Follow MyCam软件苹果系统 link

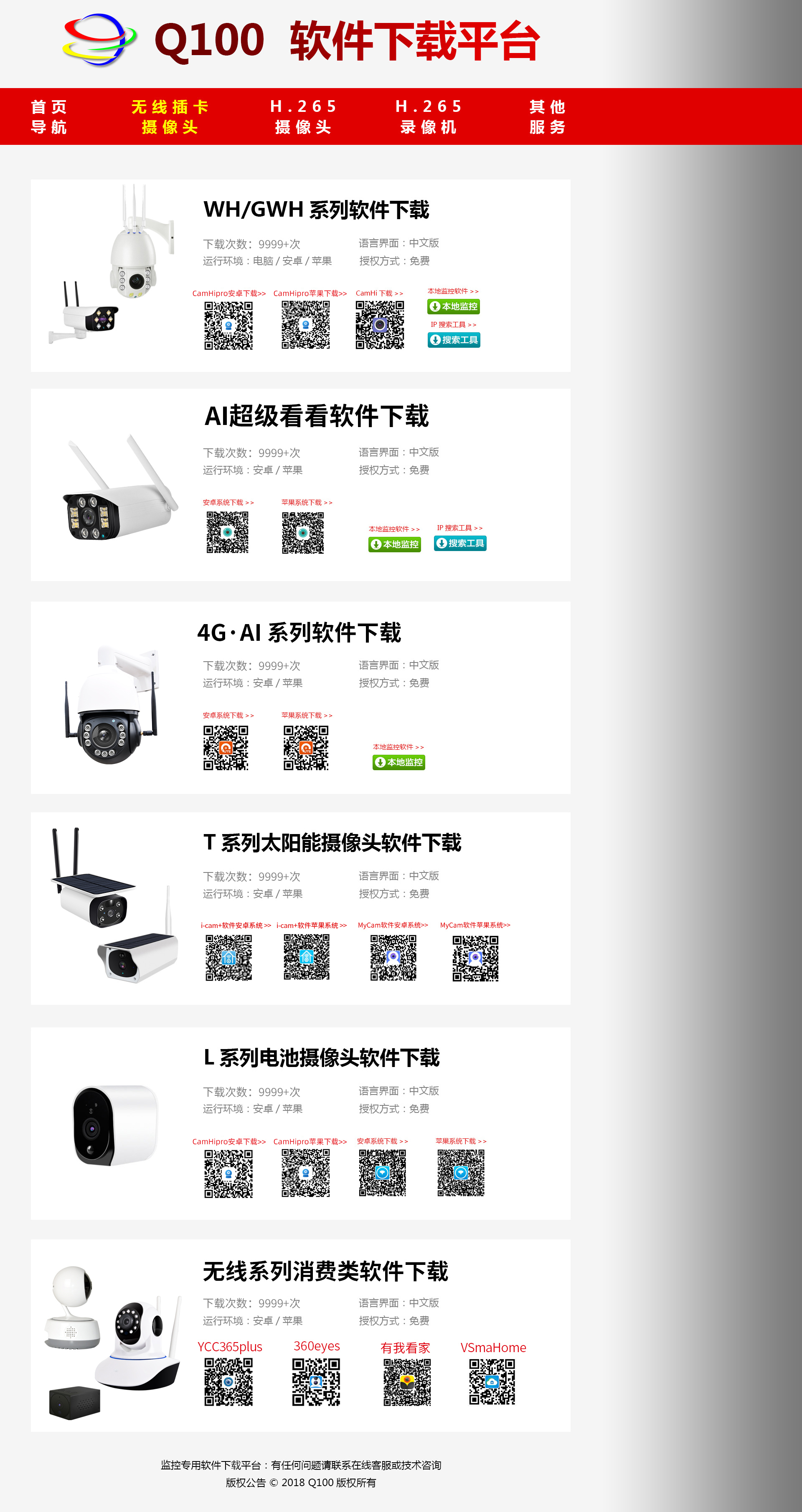[475, 925]
